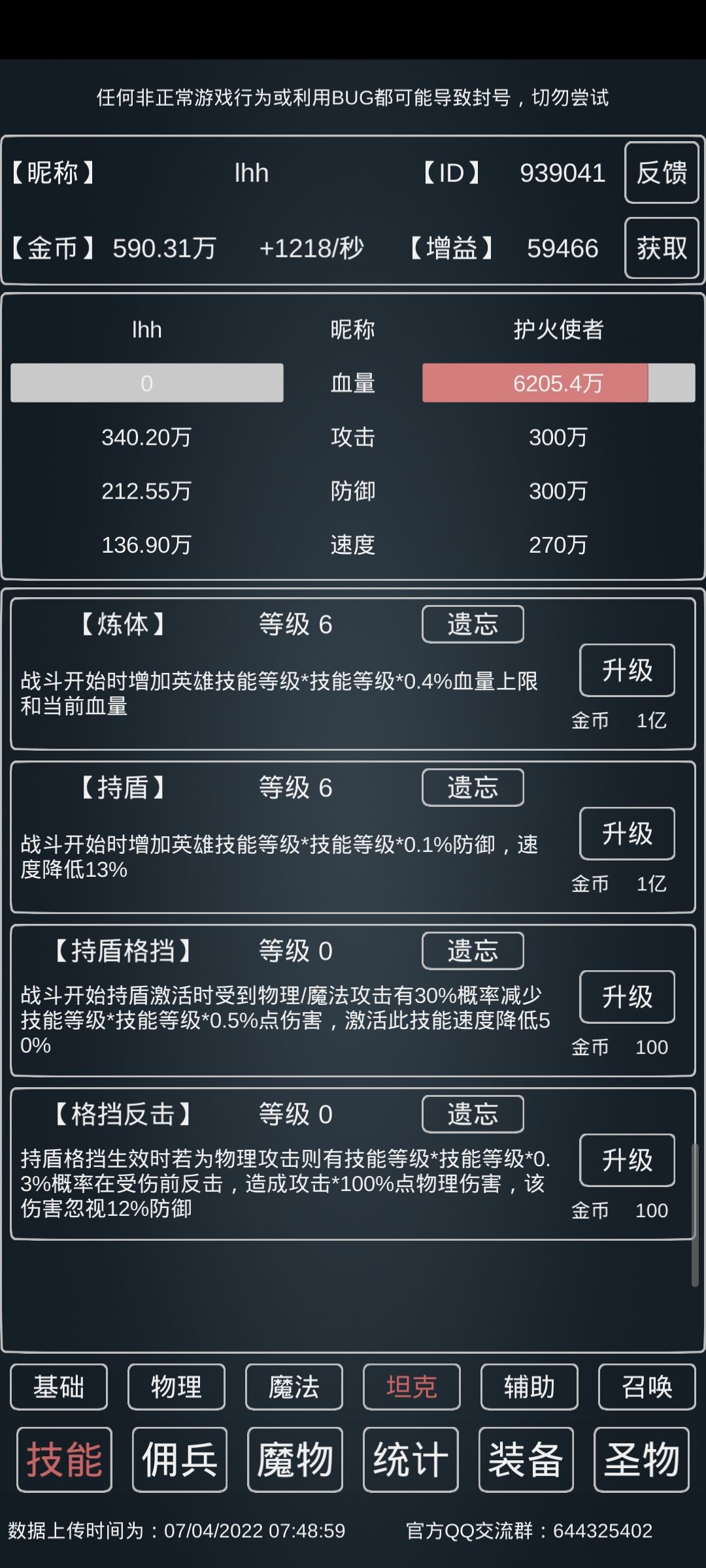This screenshot has height=1568, width=706.
Task: Select the 召唤 skill category
Action: click(647, 1388)
